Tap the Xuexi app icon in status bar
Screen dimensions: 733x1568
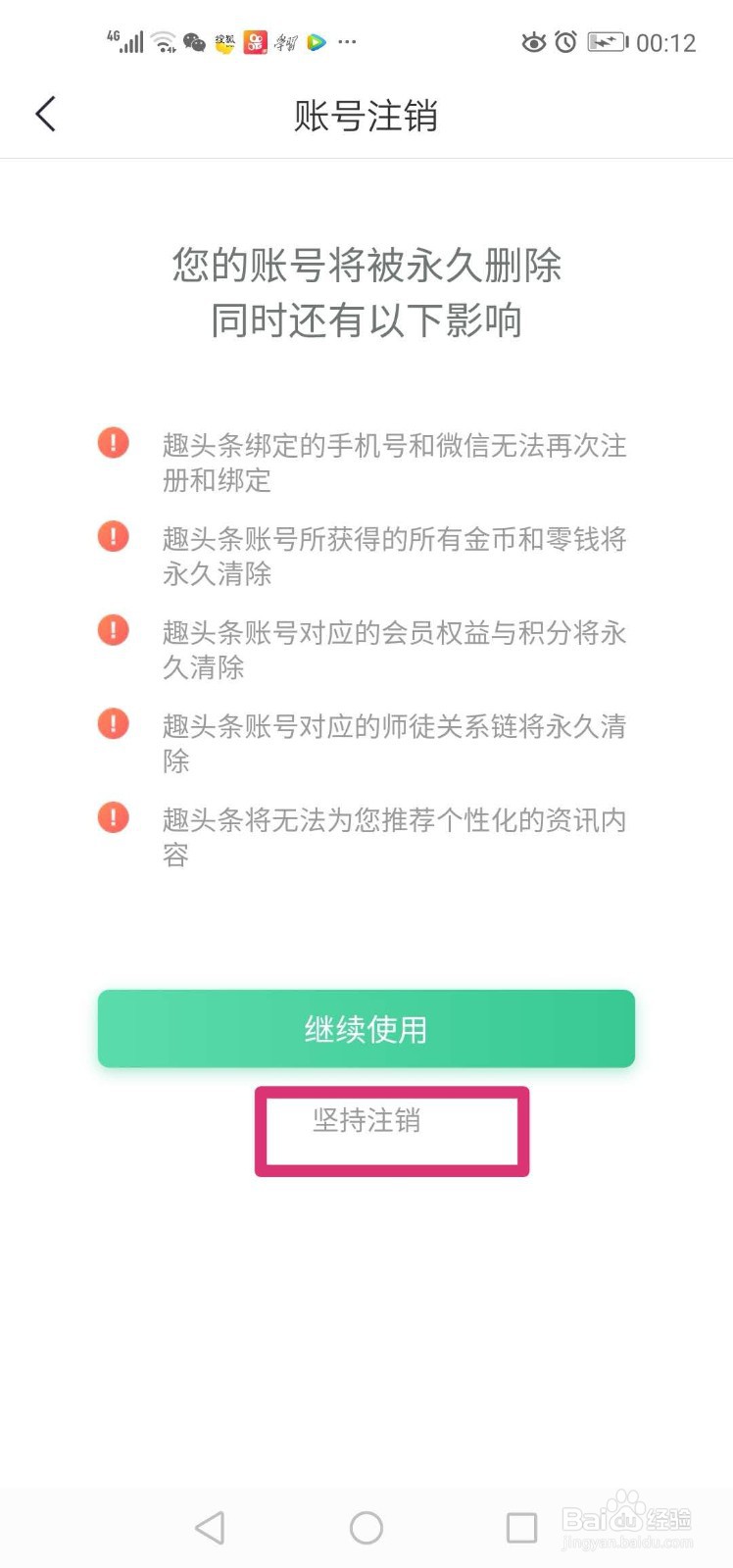point(285,42)
